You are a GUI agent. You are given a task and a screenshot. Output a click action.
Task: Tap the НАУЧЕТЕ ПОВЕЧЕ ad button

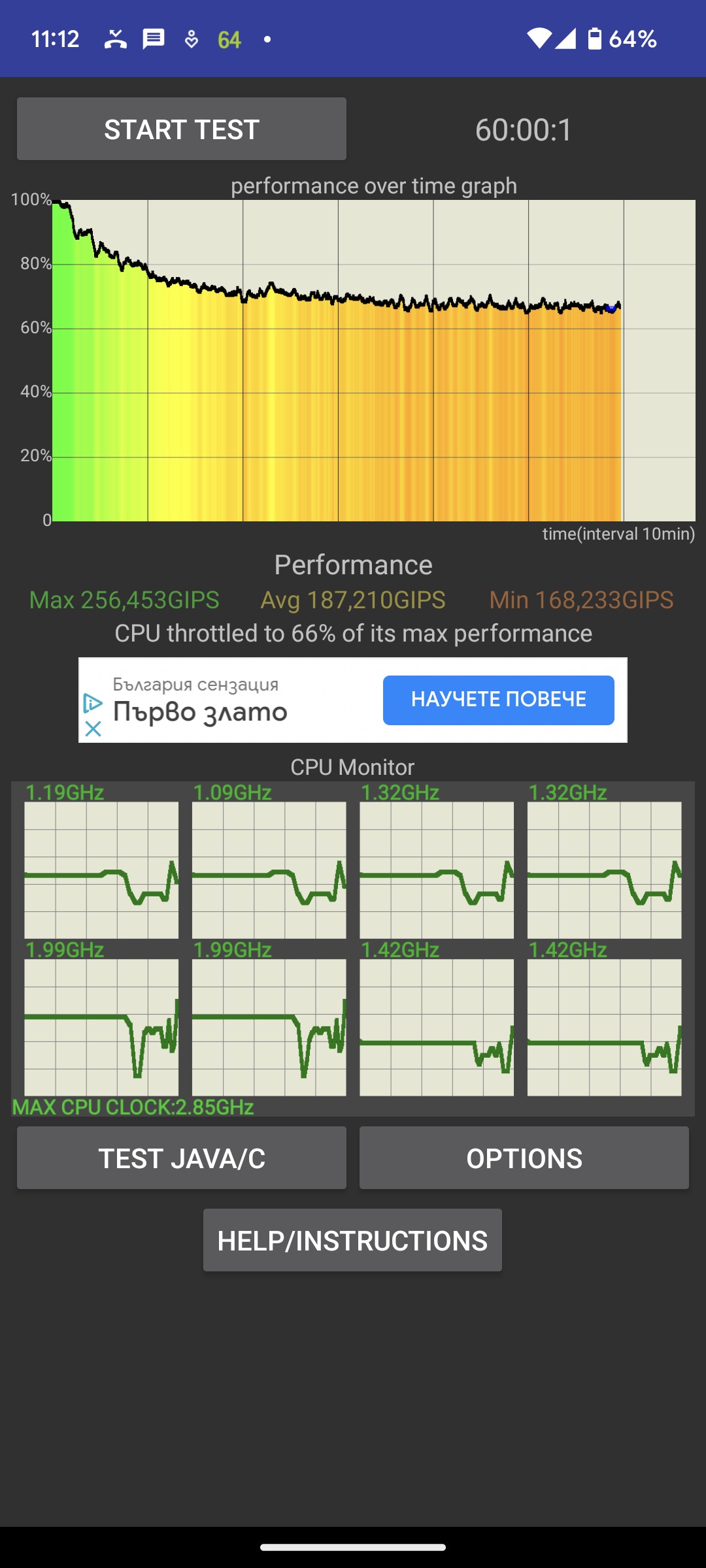pos(498,700)
